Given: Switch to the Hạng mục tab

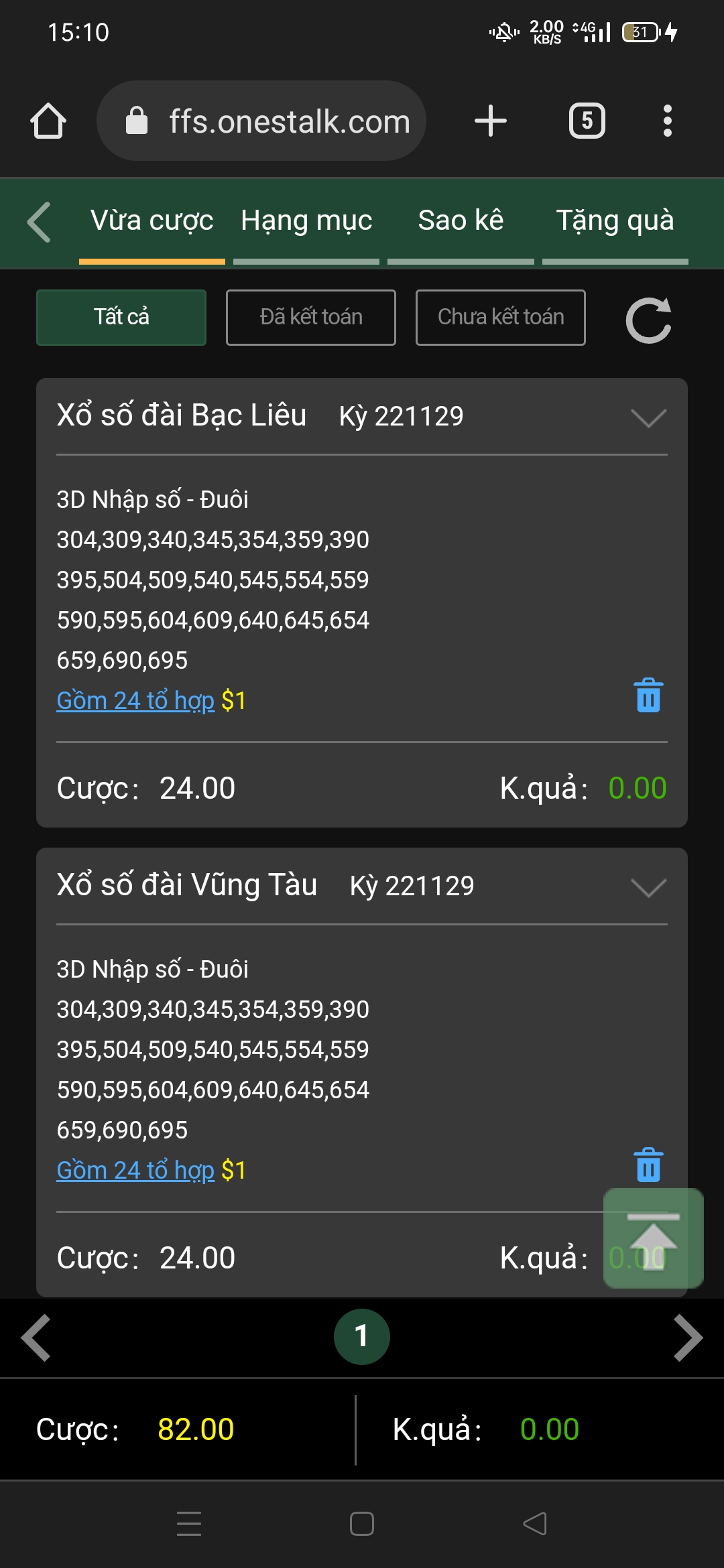Looking at the screenshot, I should coord(306,221).
